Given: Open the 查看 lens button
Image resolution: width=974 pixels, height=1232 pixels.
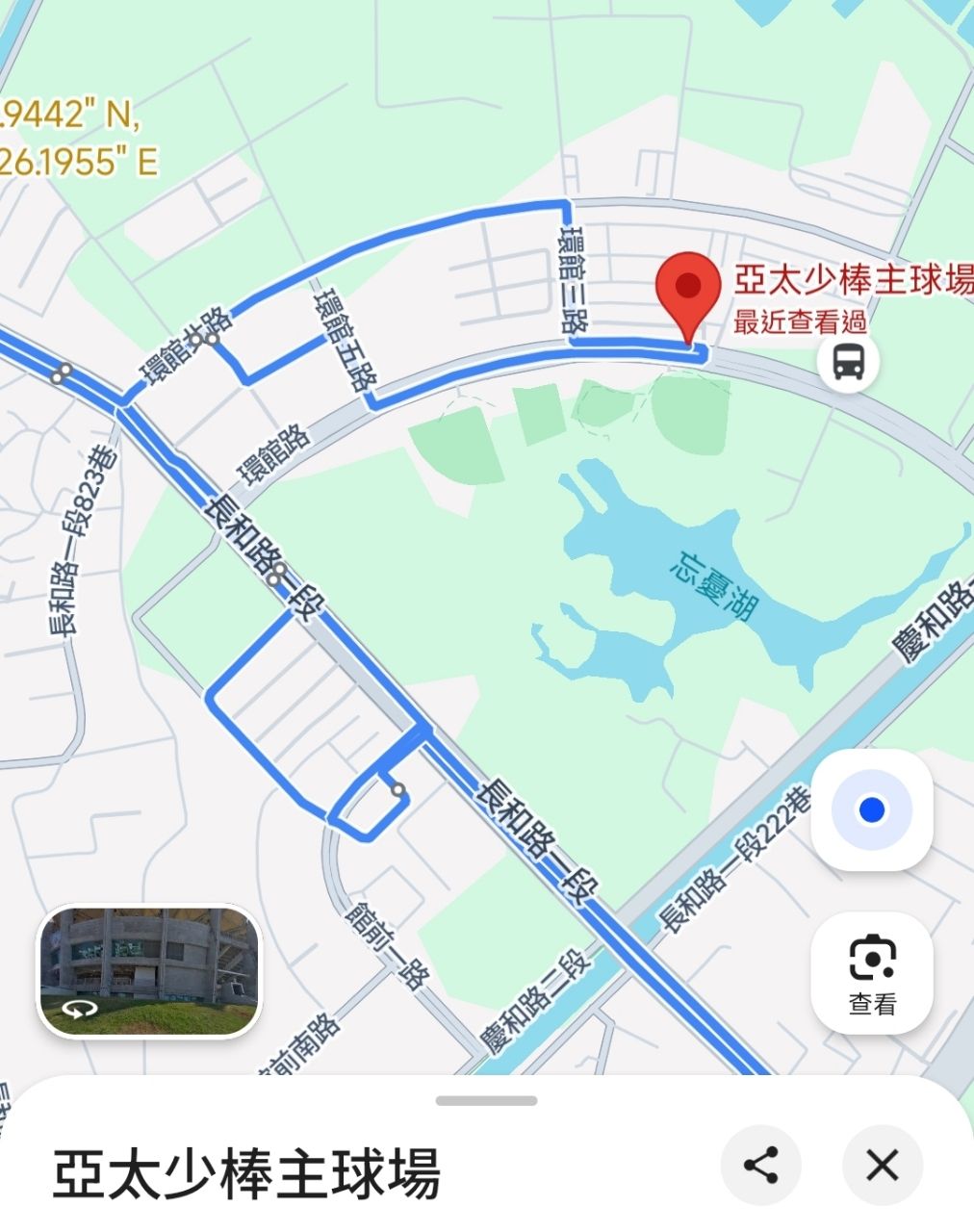Looking at the screenshot, I should (872, 972).
